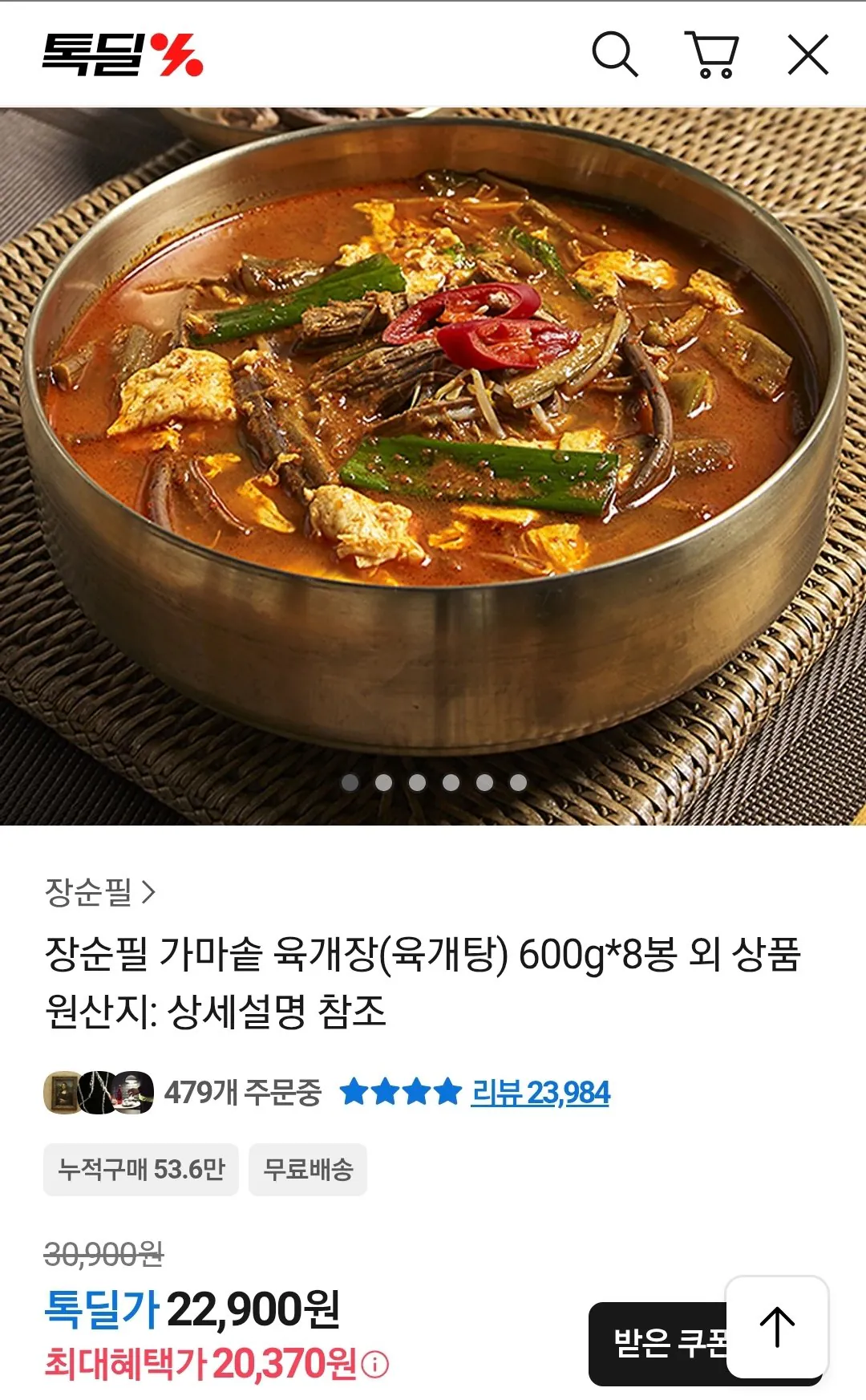866x1400 pixels.
Task: Open the search icon
Action: point(616,54)
